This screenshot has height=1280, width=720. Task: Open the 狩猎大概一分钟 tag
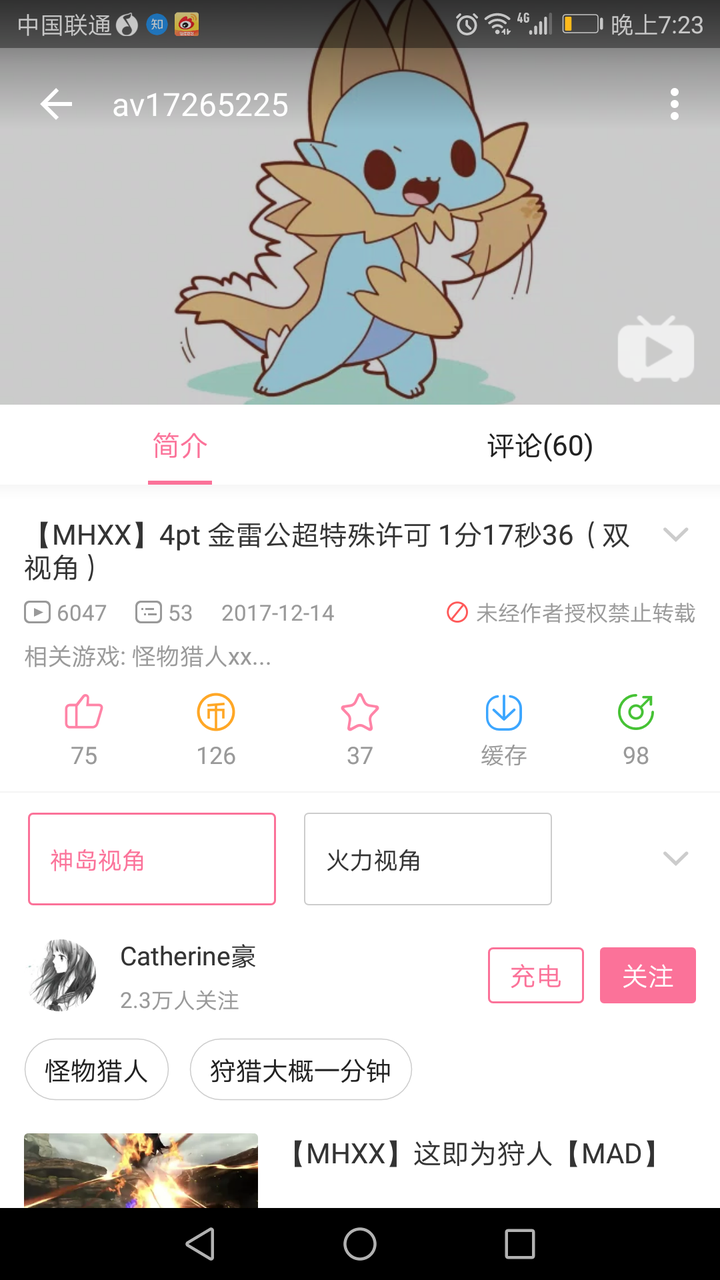(x=301, y=1070)
